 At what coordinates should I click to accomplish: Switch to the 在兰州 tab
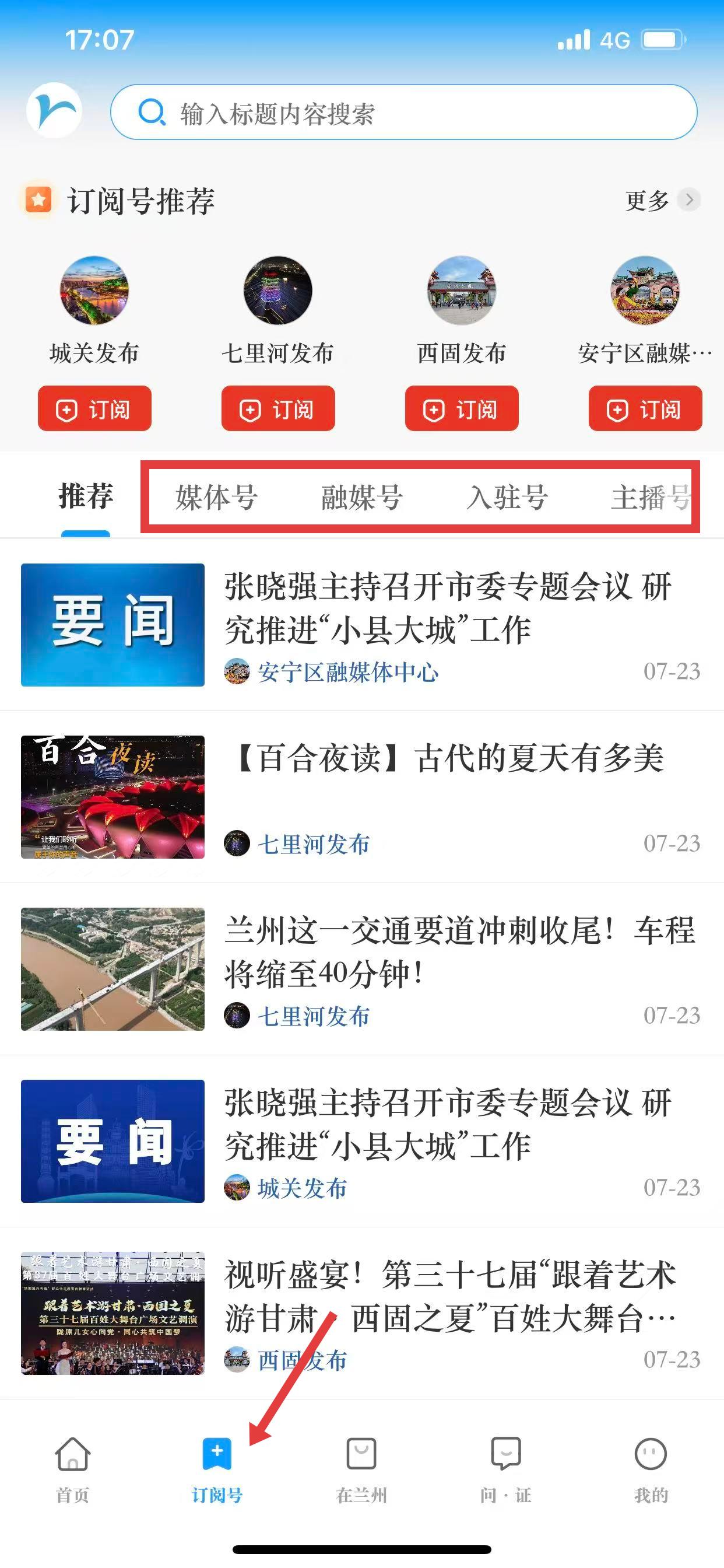click(x=361, y=1468)
